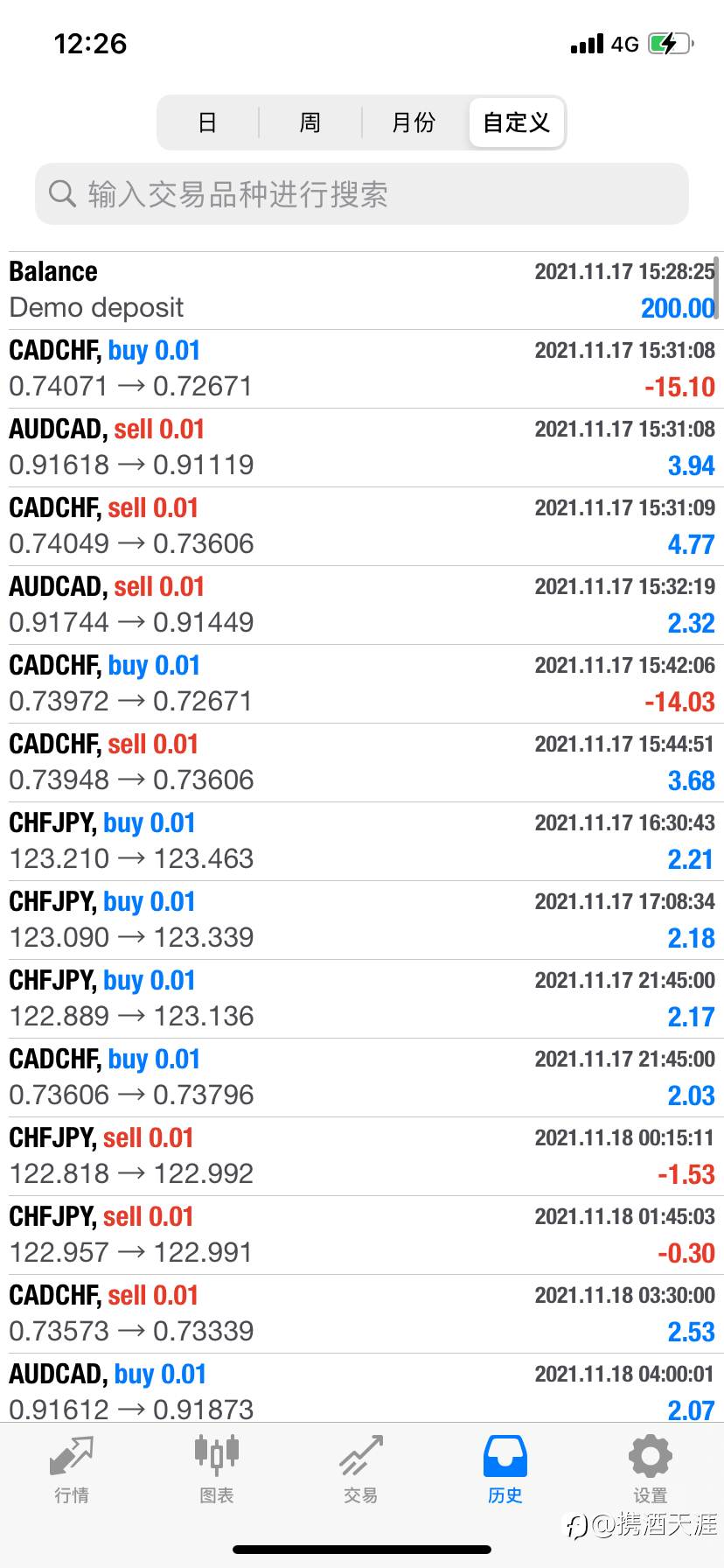Open the 设置 settings tab
Screen dimensions: 724x1568
(x=650, y=1469)
